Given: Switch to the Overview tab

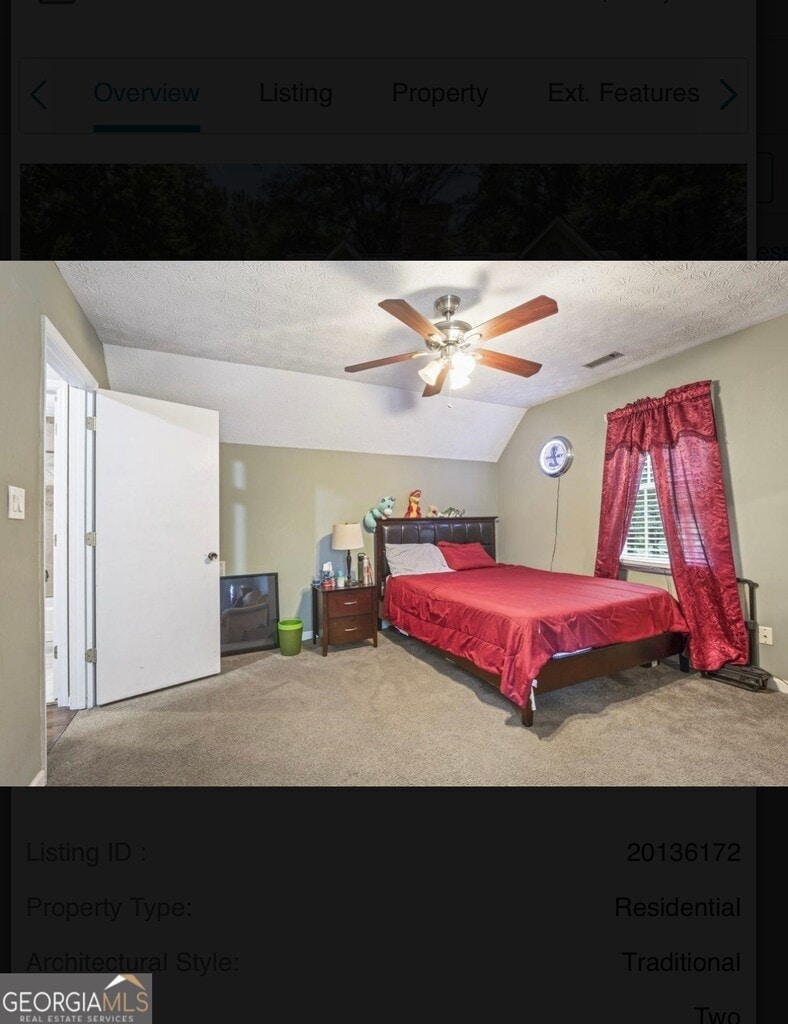Looking at the screenshot, I should [x=146, y=93].
